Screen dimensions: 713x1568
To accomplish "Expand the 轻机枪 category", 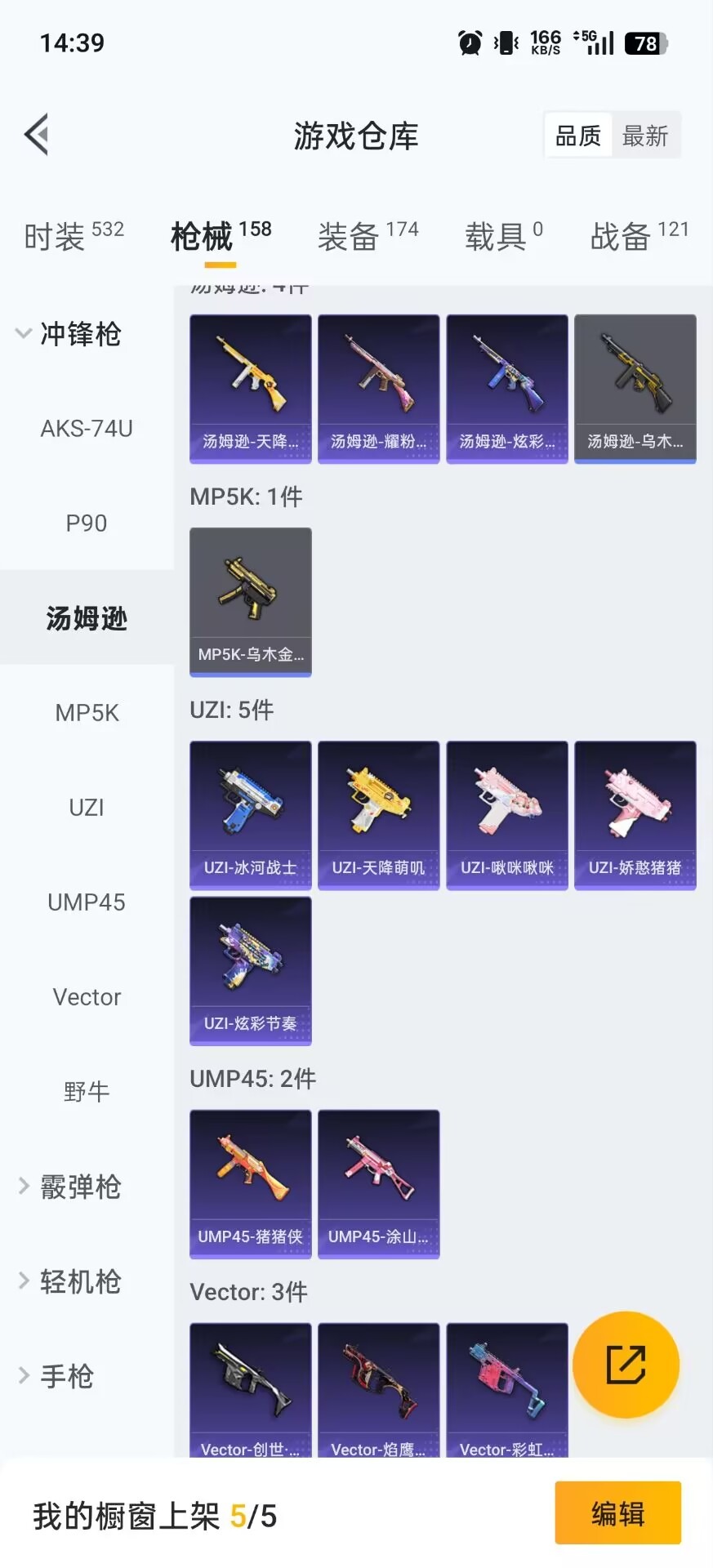I will [69, 1281].
